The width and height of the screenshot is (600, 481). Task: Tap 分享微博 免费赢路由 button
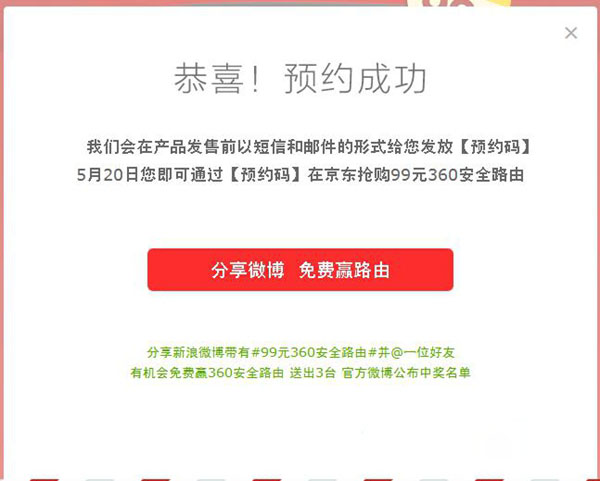(x=300, y=270)
